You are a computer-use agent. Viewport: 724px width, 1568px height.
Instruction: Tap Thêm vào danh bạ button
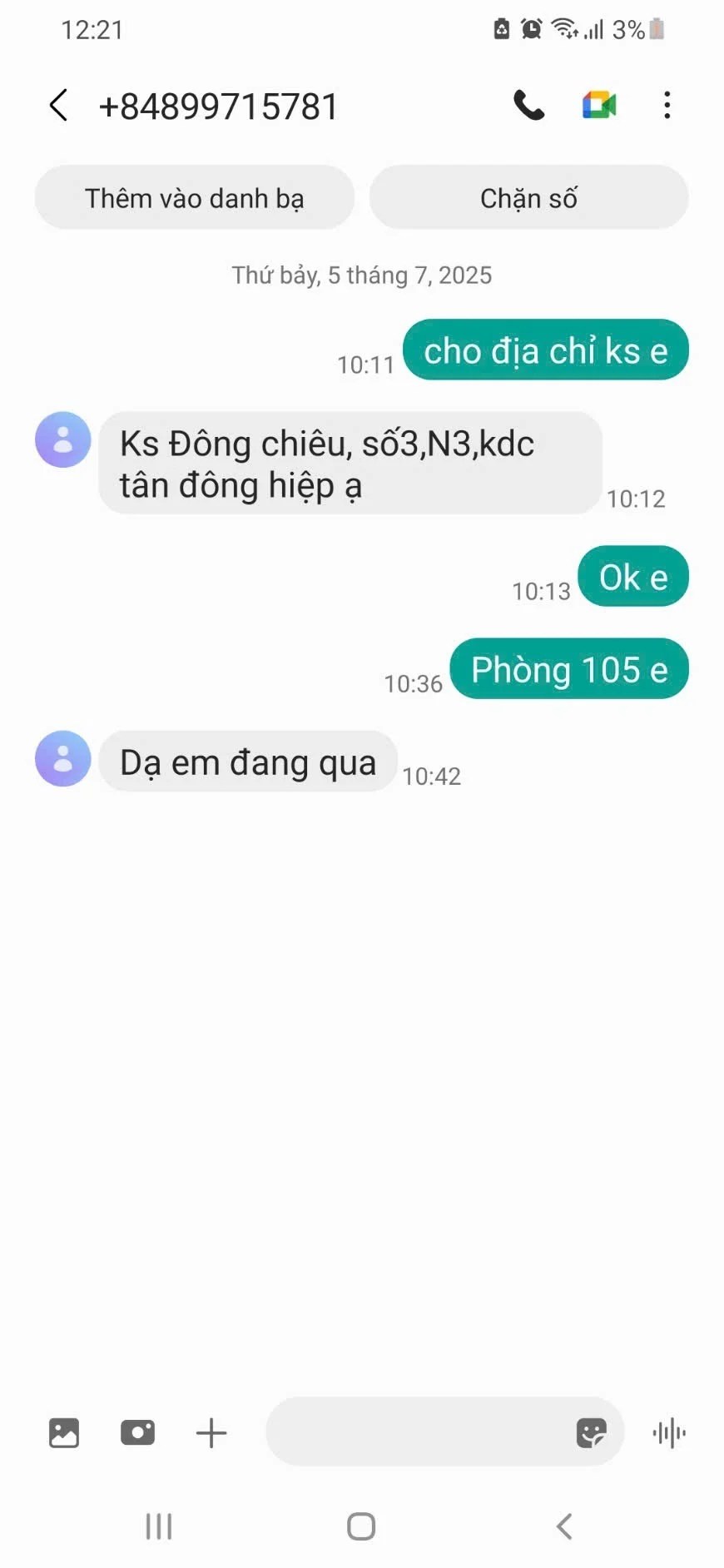click(x=195, y=198)
